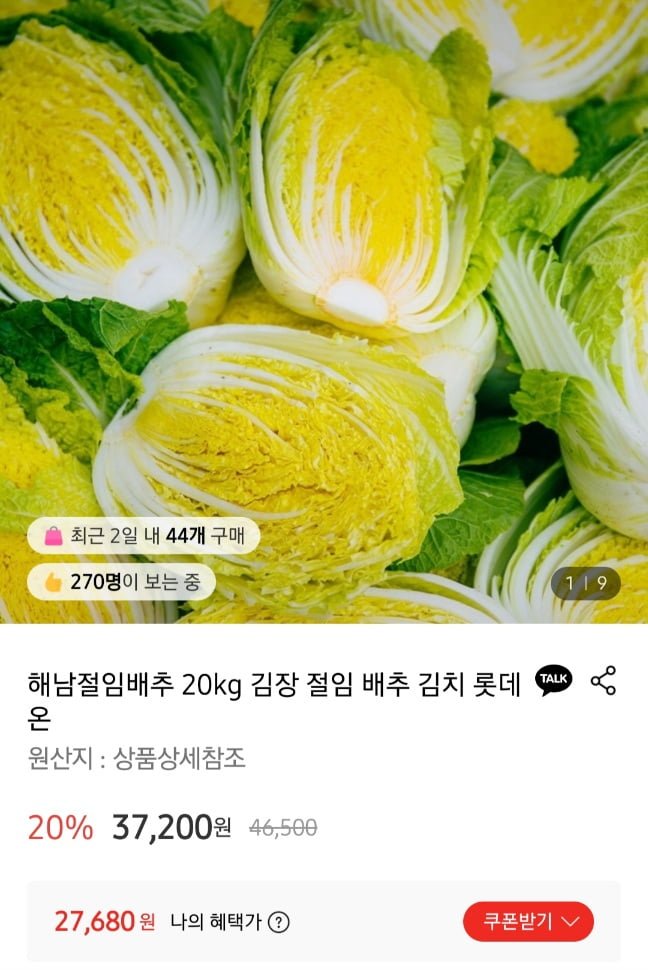Tap the 쿠폰받기 coupon button
The width and height of the screenshot is (648, 970).
[x=528, y=921]
